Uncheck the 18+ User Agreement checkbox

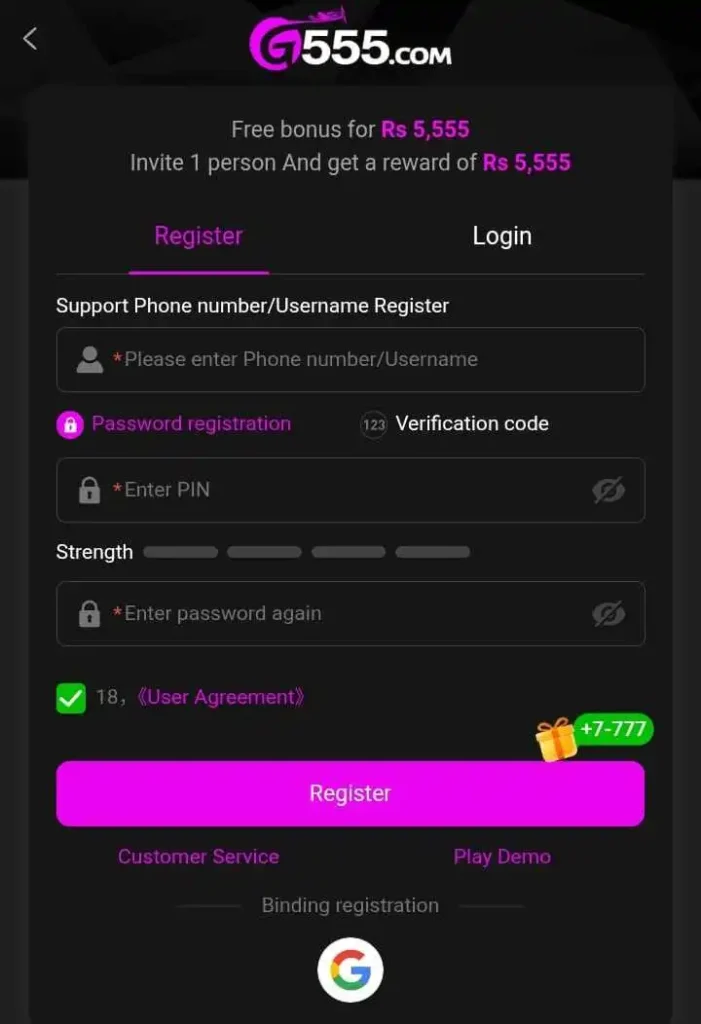pos(71,698)
